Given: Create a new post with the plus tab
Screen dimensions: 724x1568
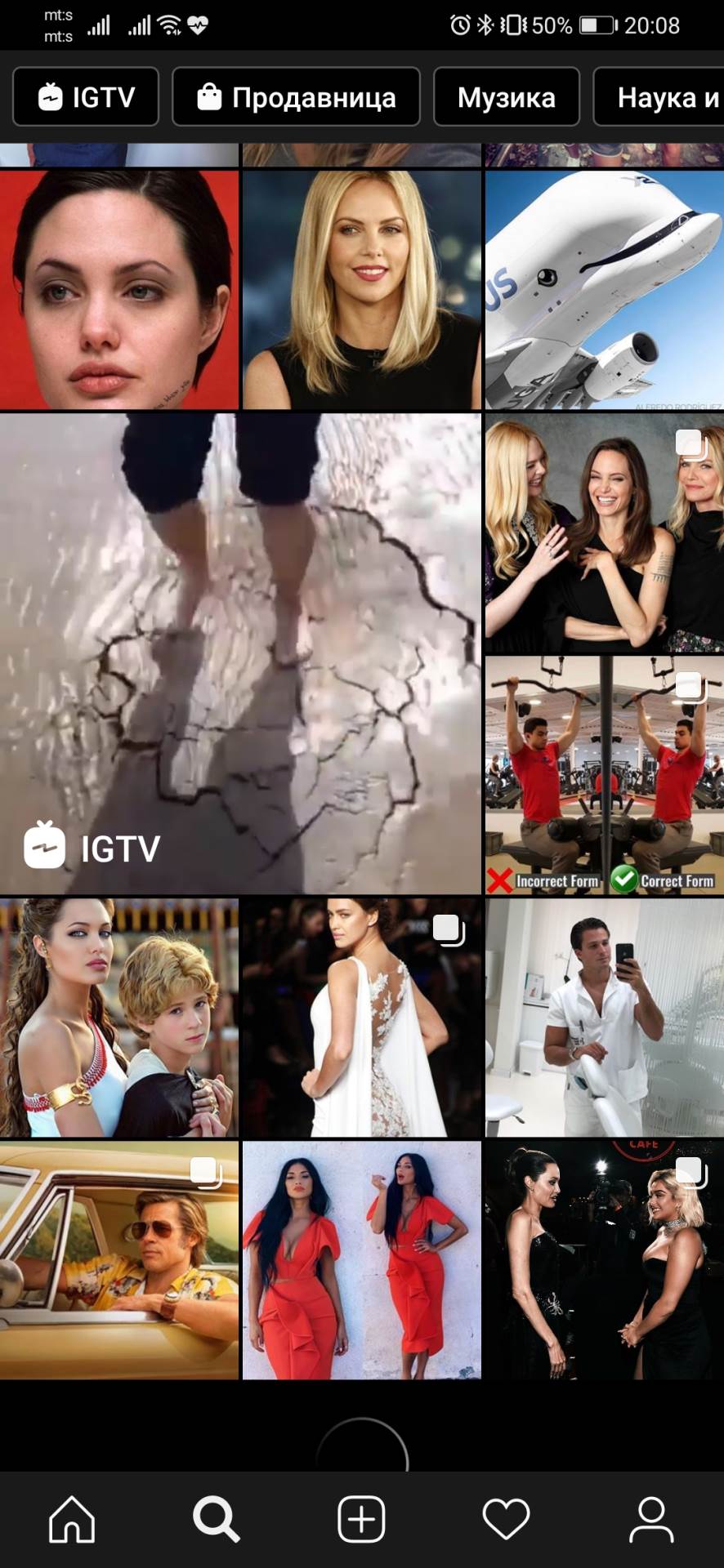Looking at the screenshot, I should tap(361, 1519).
